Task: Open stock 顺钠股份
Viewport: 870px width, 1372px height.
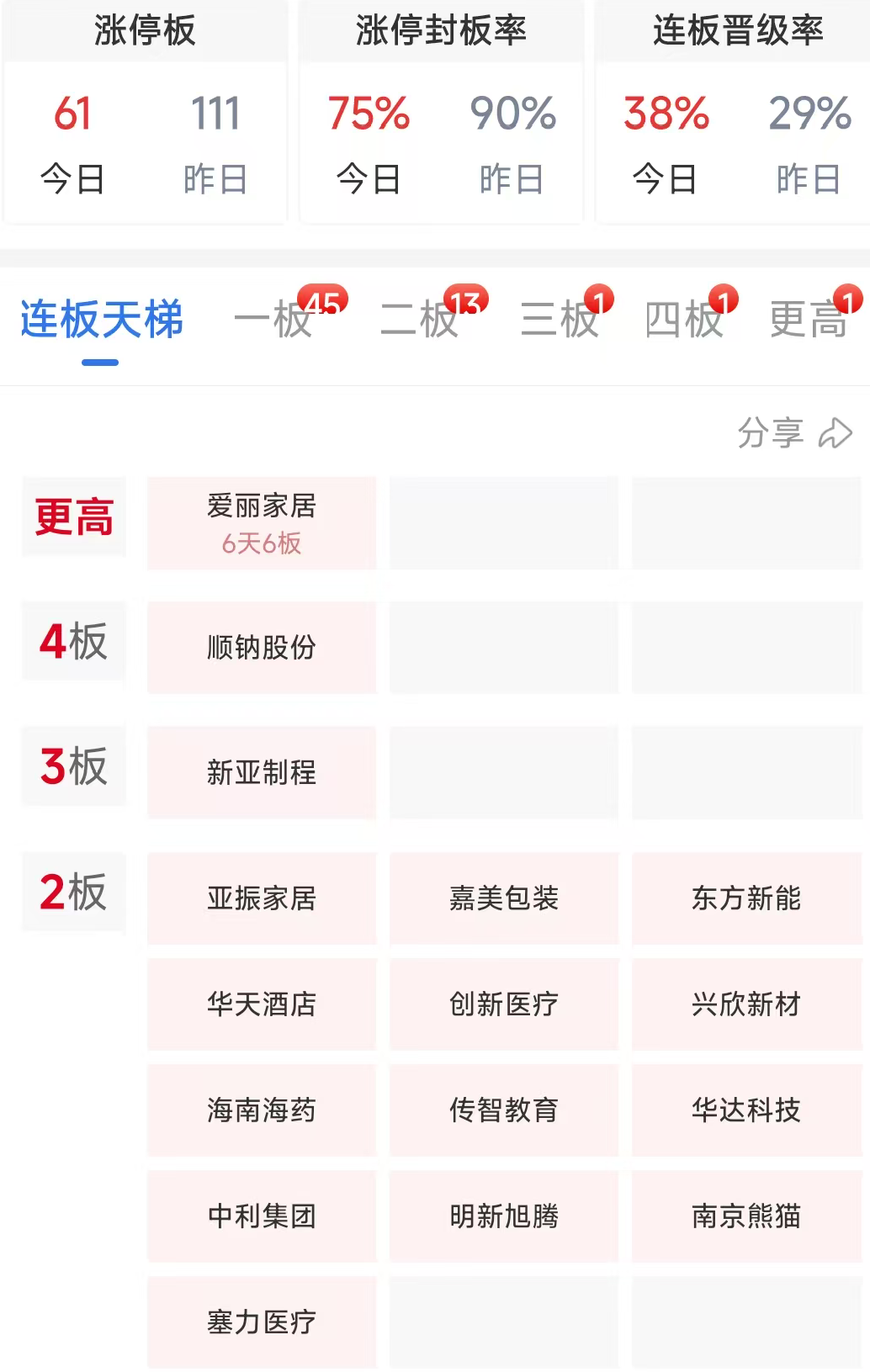Action: [262, 648]
